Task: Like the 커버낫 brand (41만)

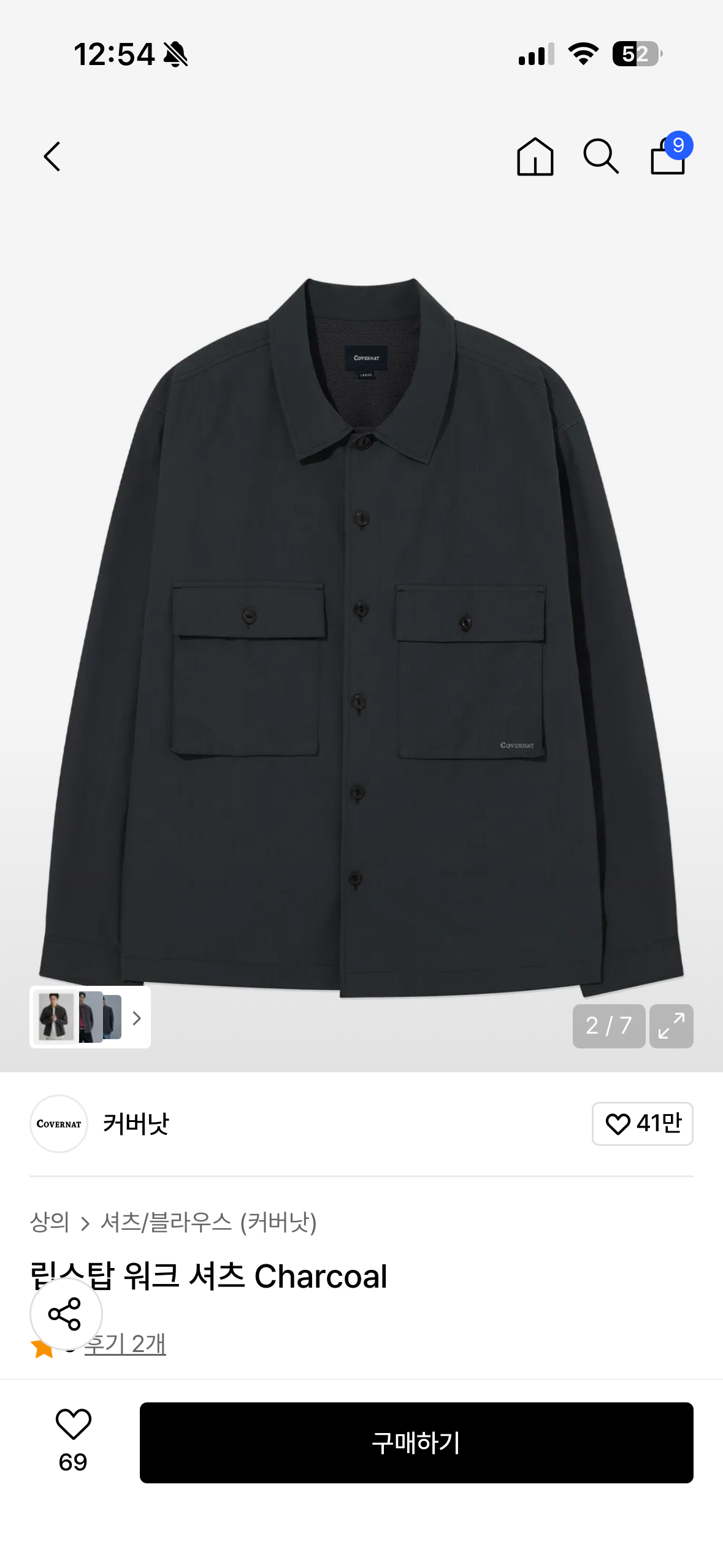Action: click(x=642, y=1124)
